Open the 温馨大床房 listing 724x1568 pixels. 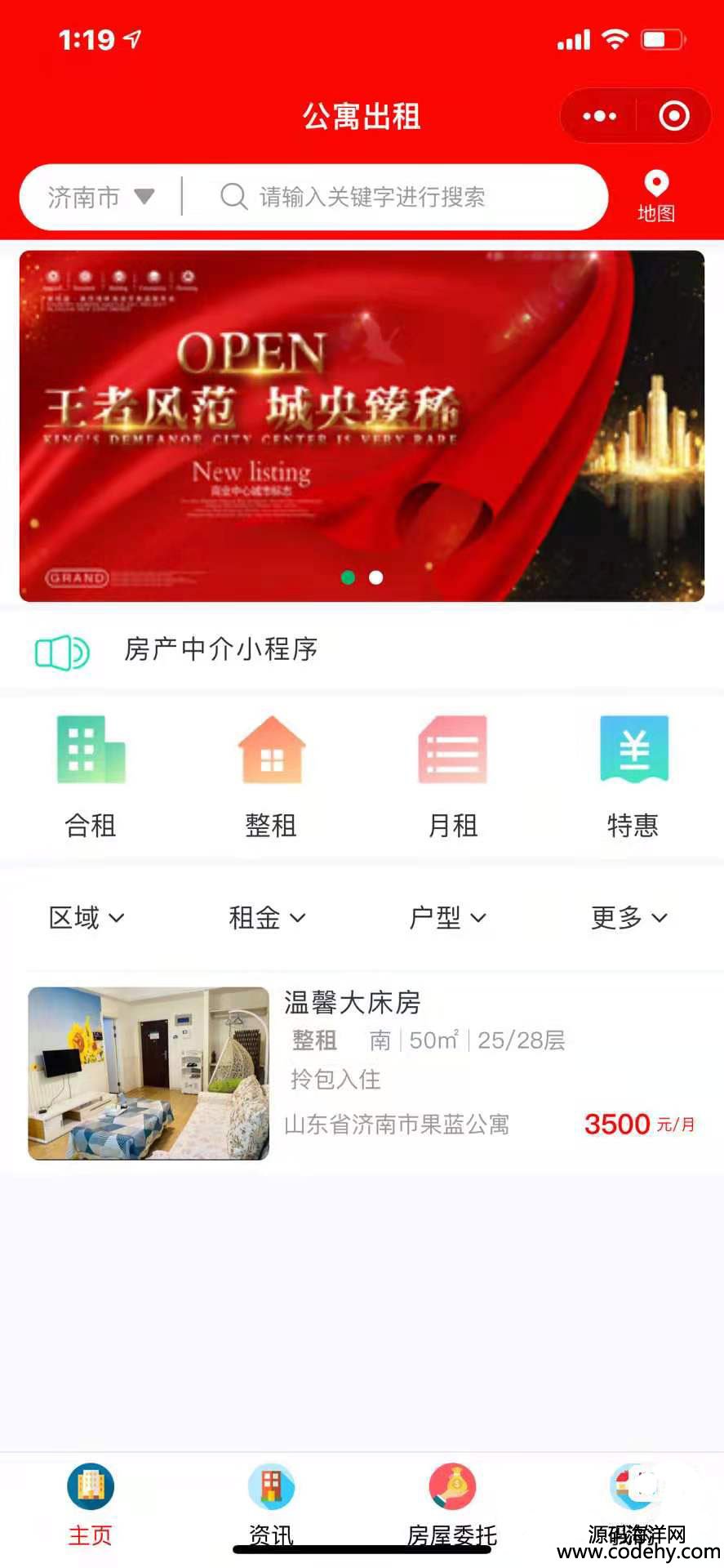362,1073
